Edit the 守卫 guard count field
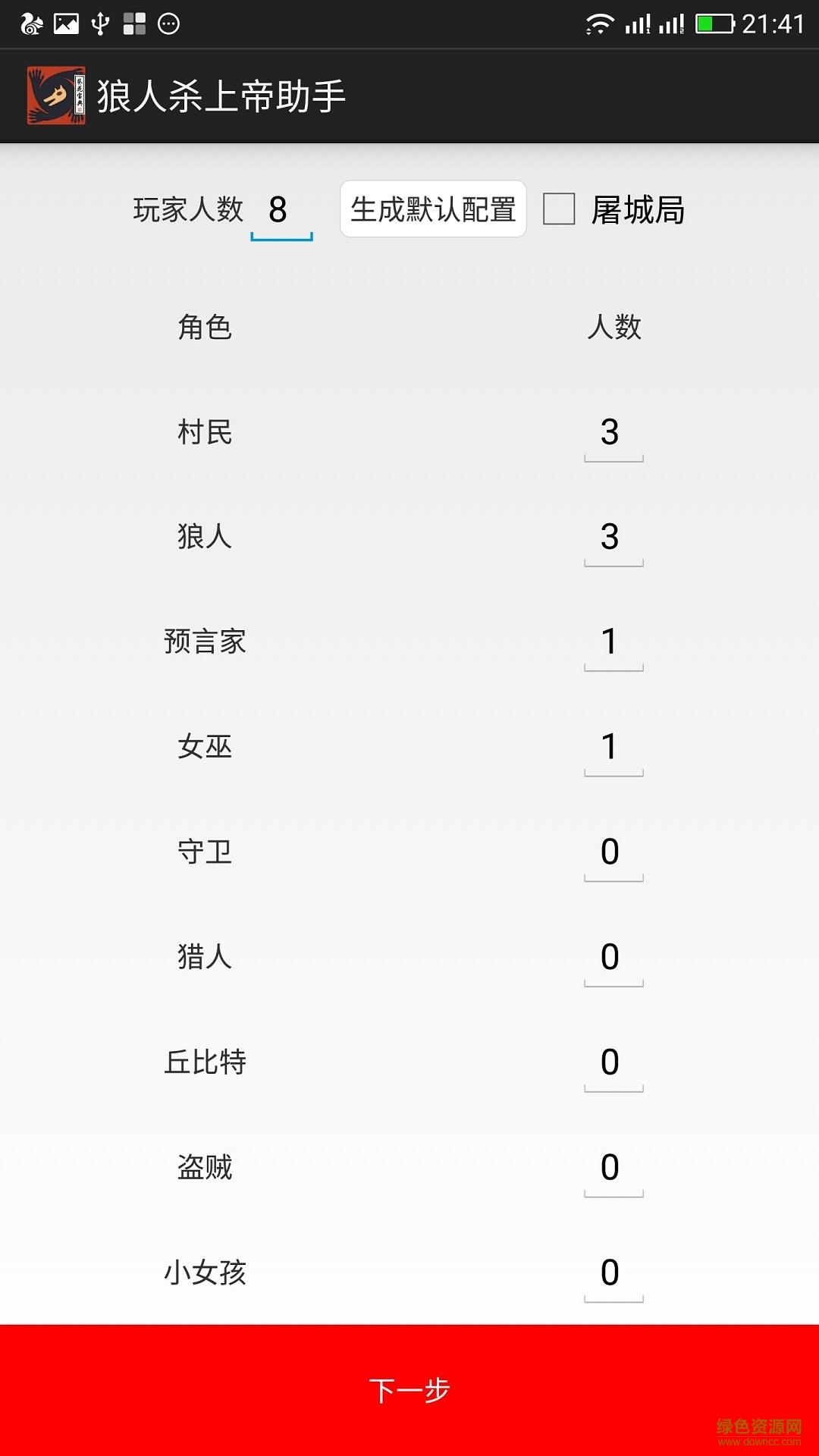The height and width of the screenshot is (1456, 819). coord(613,852)
